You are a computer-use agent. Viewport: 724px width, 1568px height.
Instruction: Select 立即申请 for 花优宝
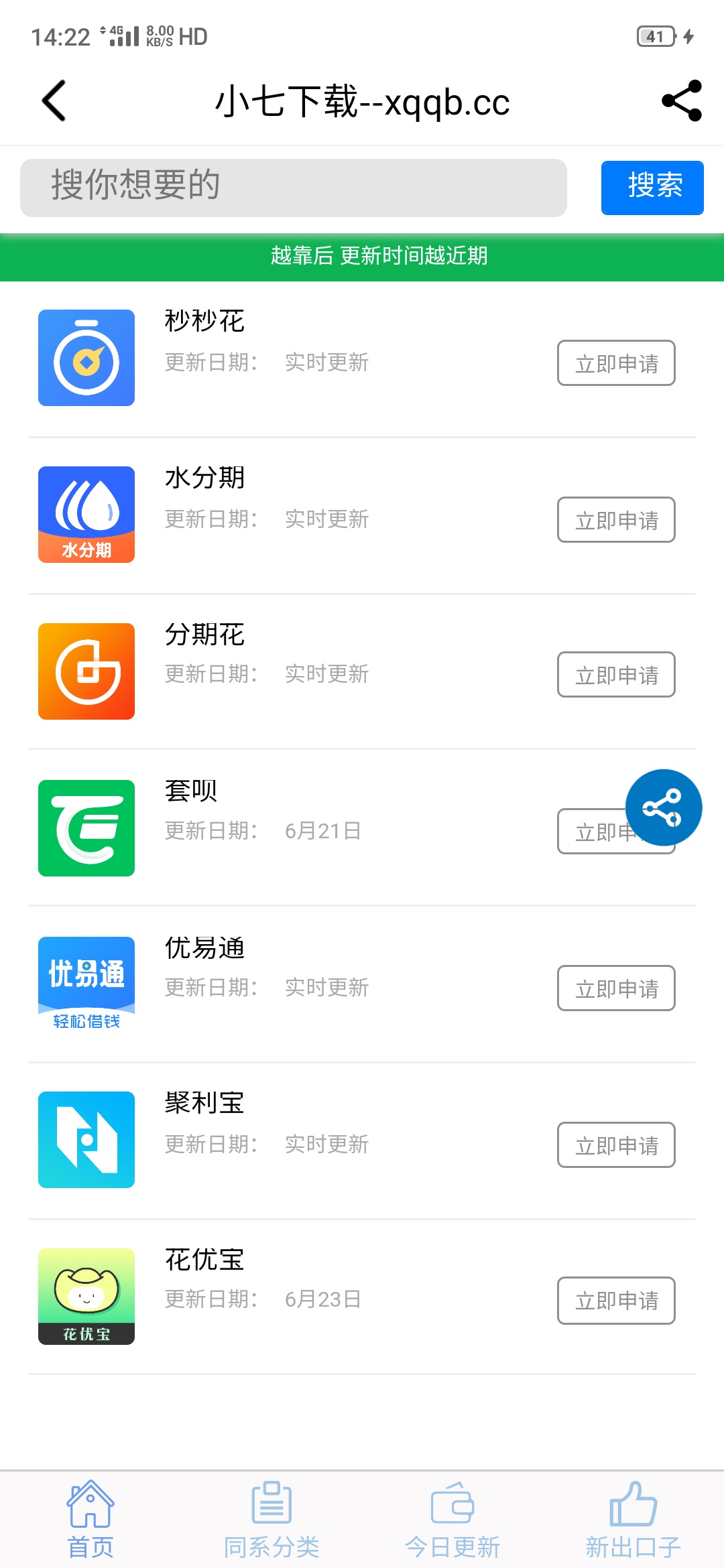pos(616,1301)
